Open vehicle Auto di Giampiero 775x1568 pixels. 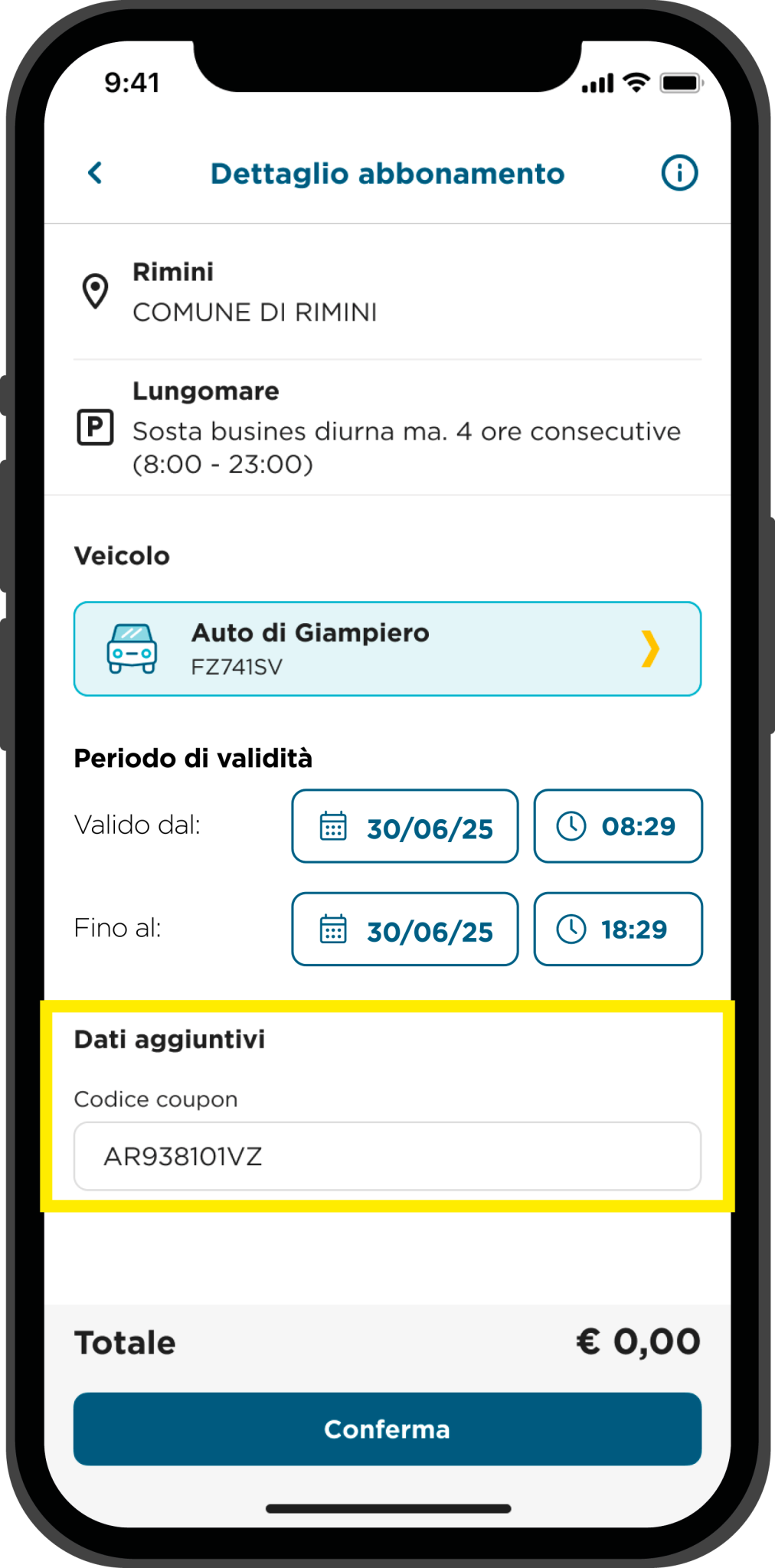click(x=387, y=649)
